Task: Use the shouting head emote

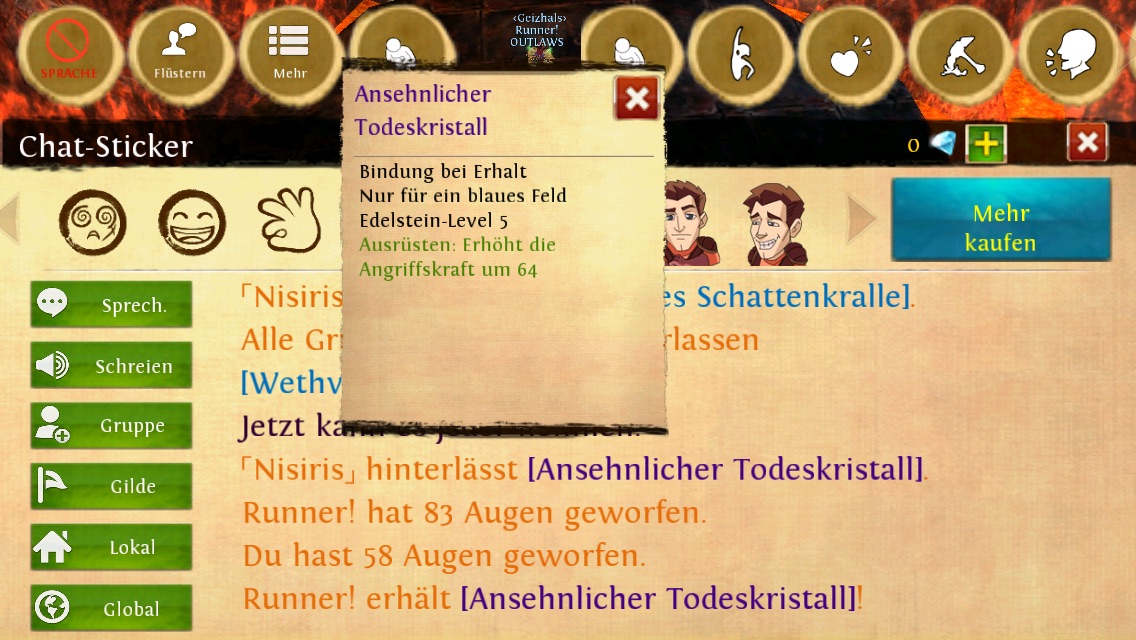Action: [x=1071, y=54]
